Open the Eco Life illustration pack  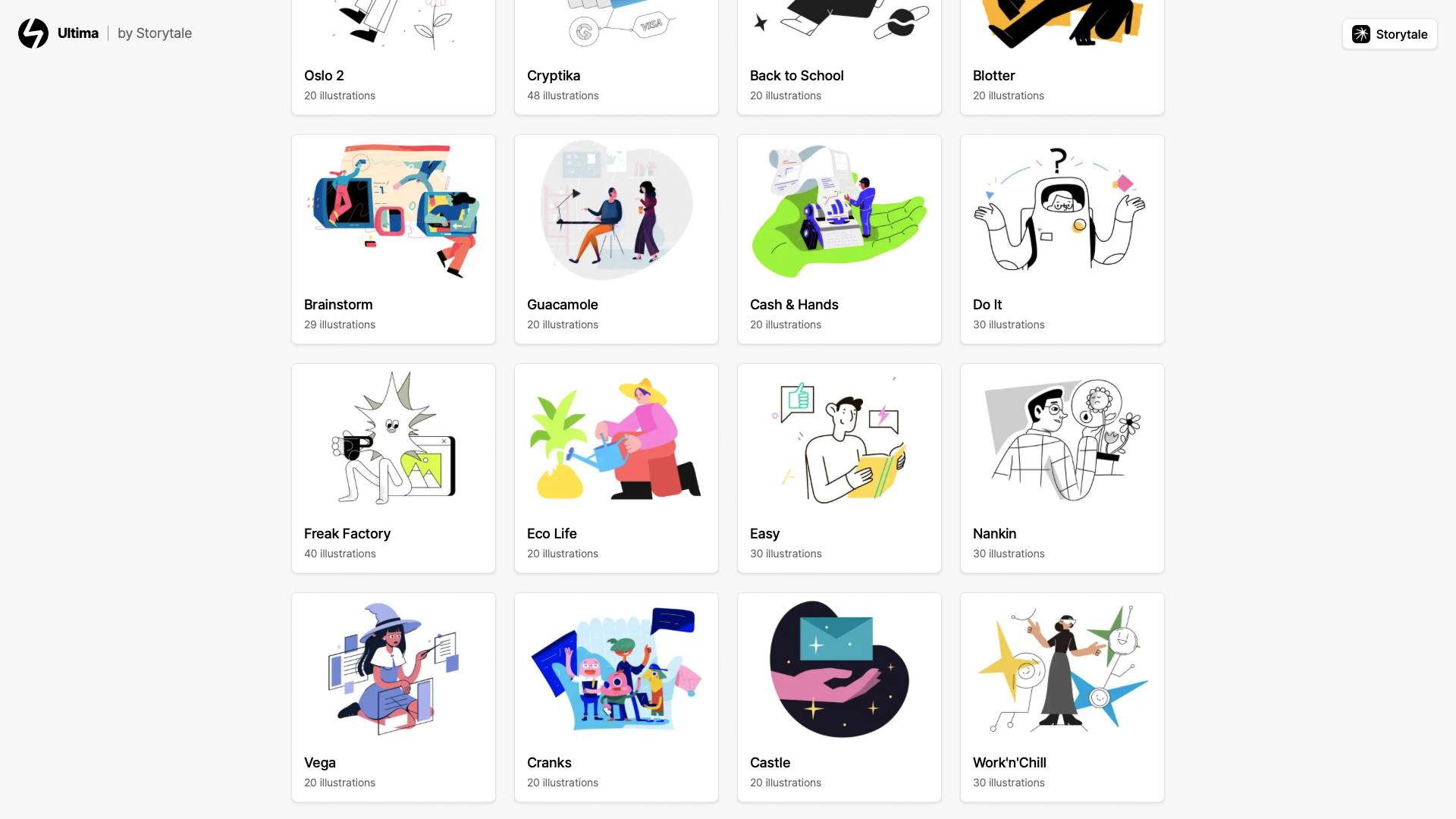click(x=616, y=468)
